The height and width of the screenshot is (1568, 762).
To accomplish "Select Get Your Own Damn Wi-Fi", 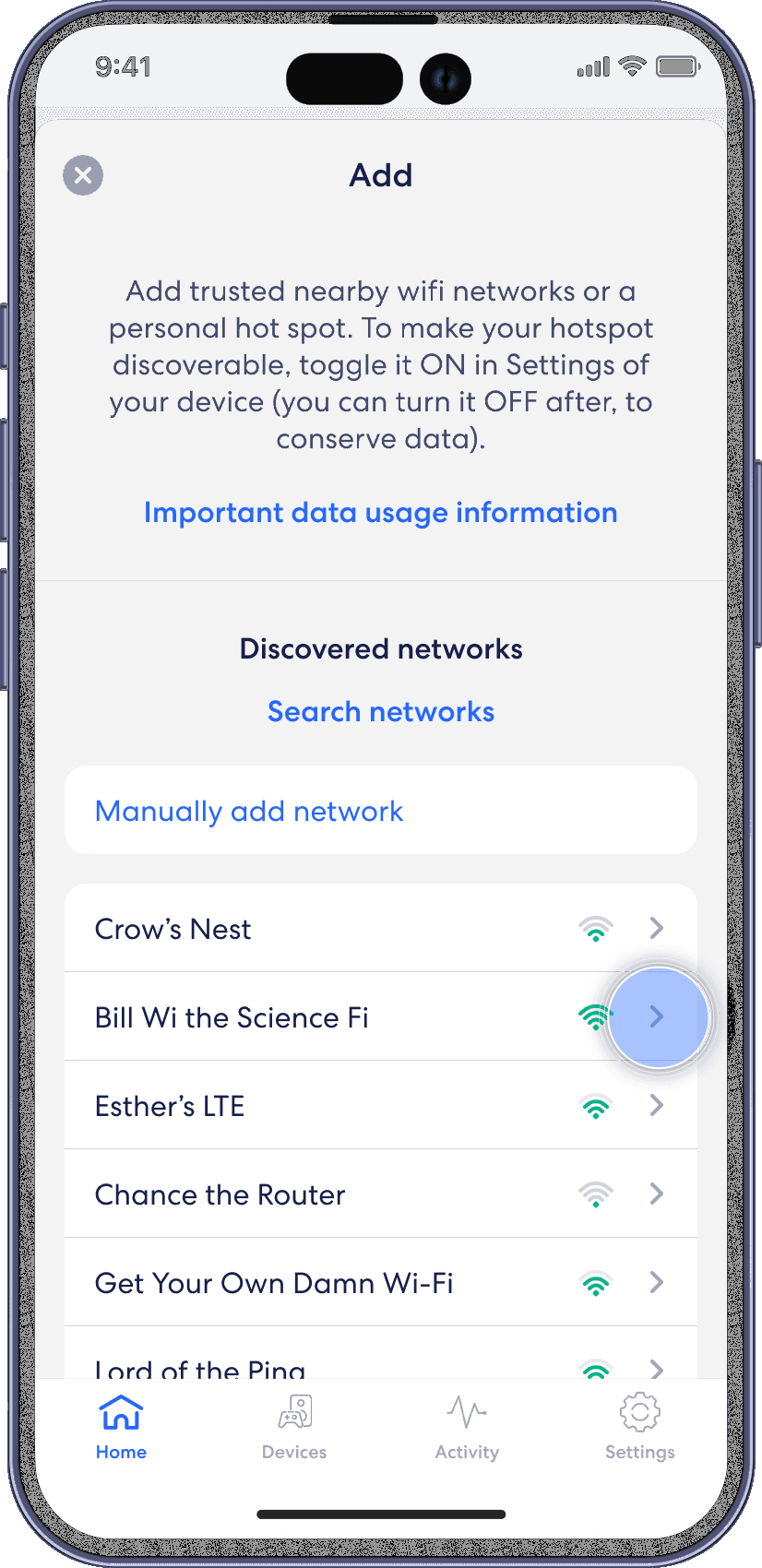I will click(x=380, y=1283).
